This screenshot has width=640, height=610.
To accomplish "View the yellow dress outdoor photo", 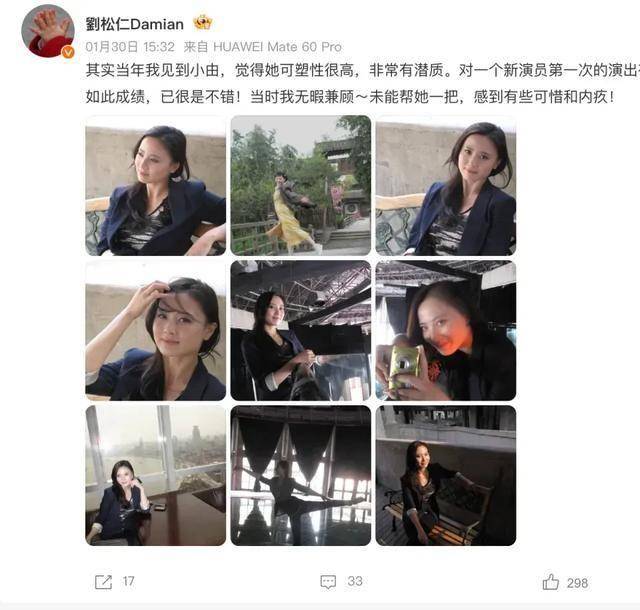I will 300,185.
